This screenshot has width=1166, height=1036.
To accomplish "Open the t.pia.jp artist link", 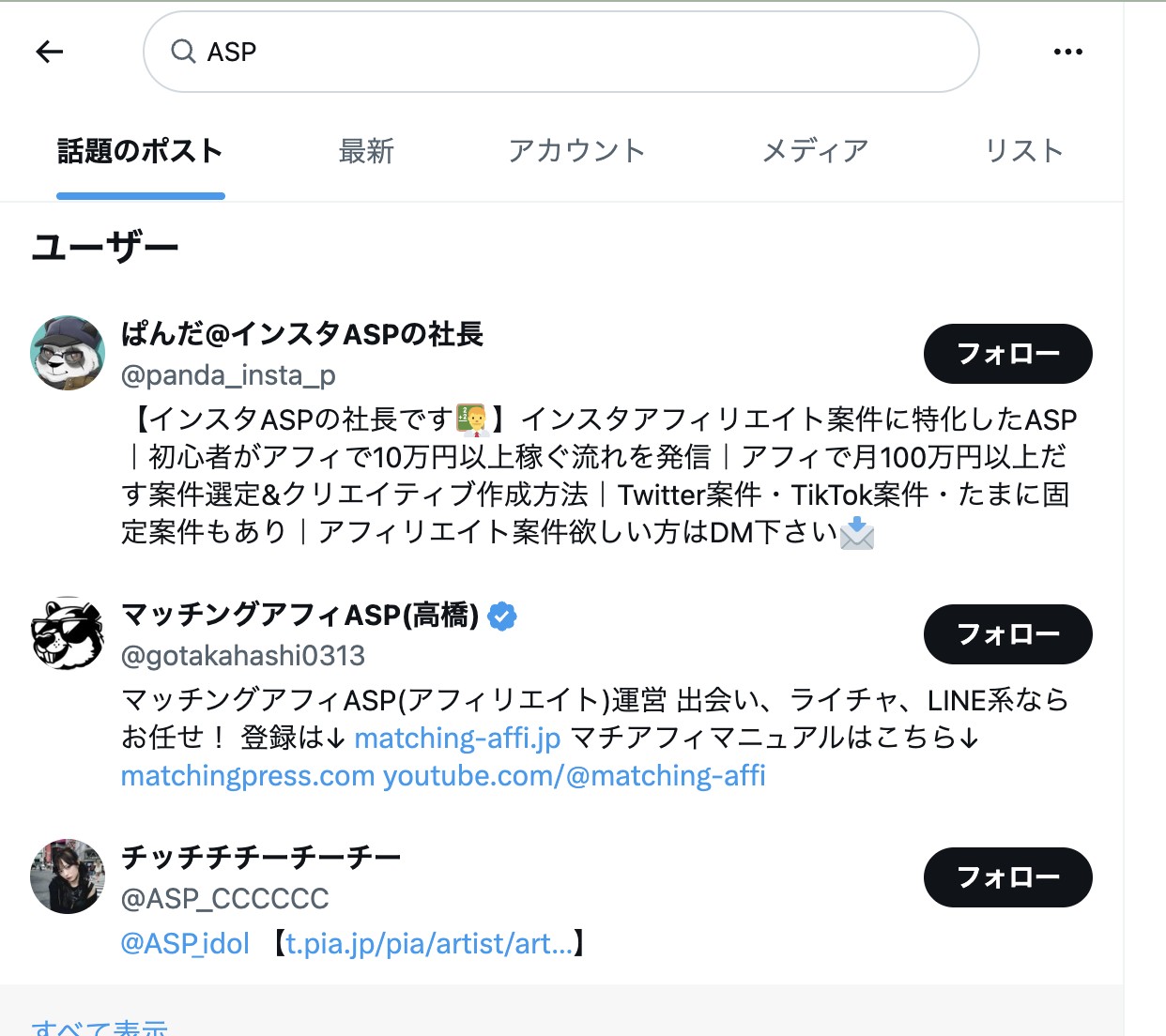I will (x=429, y=944).
